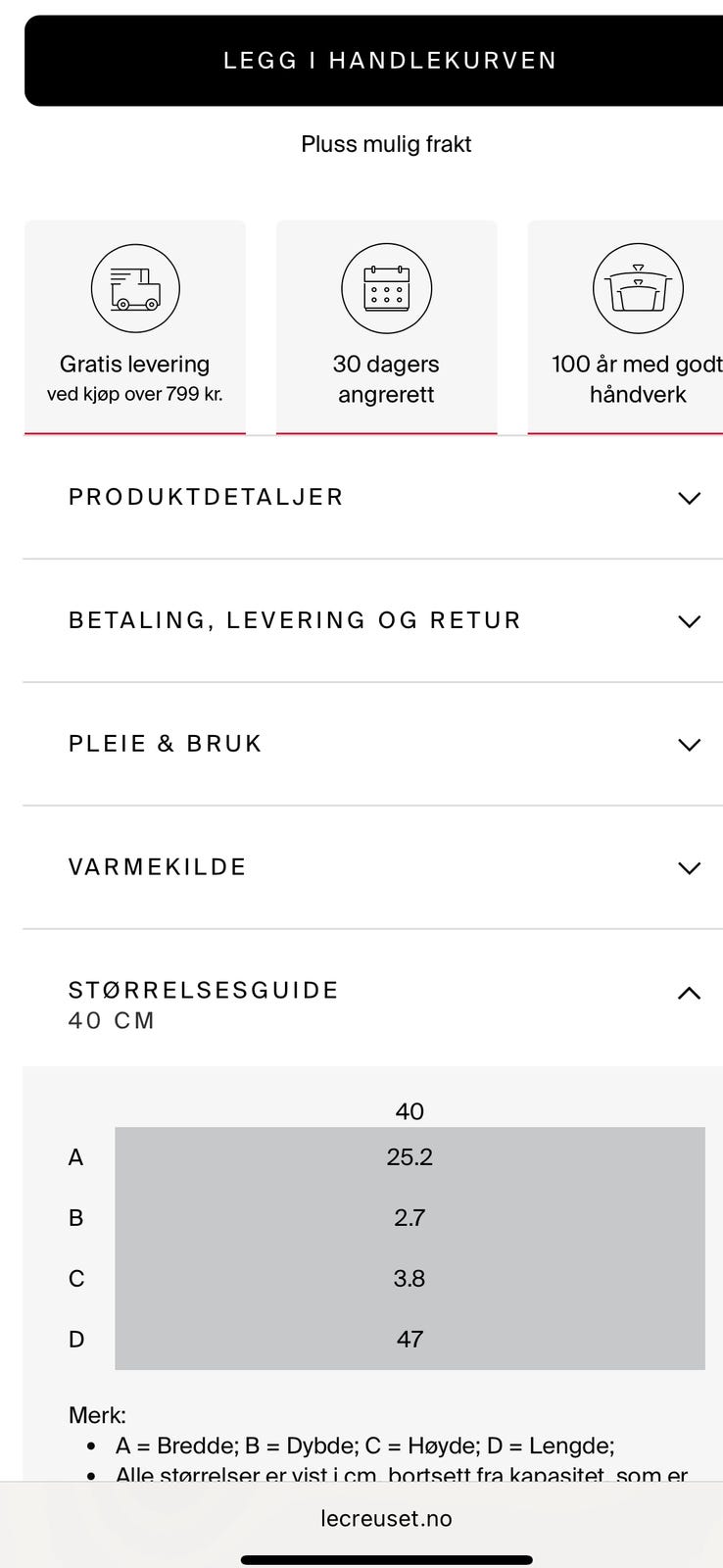Click row D value 47 in the size table

tap(410, 1339)
